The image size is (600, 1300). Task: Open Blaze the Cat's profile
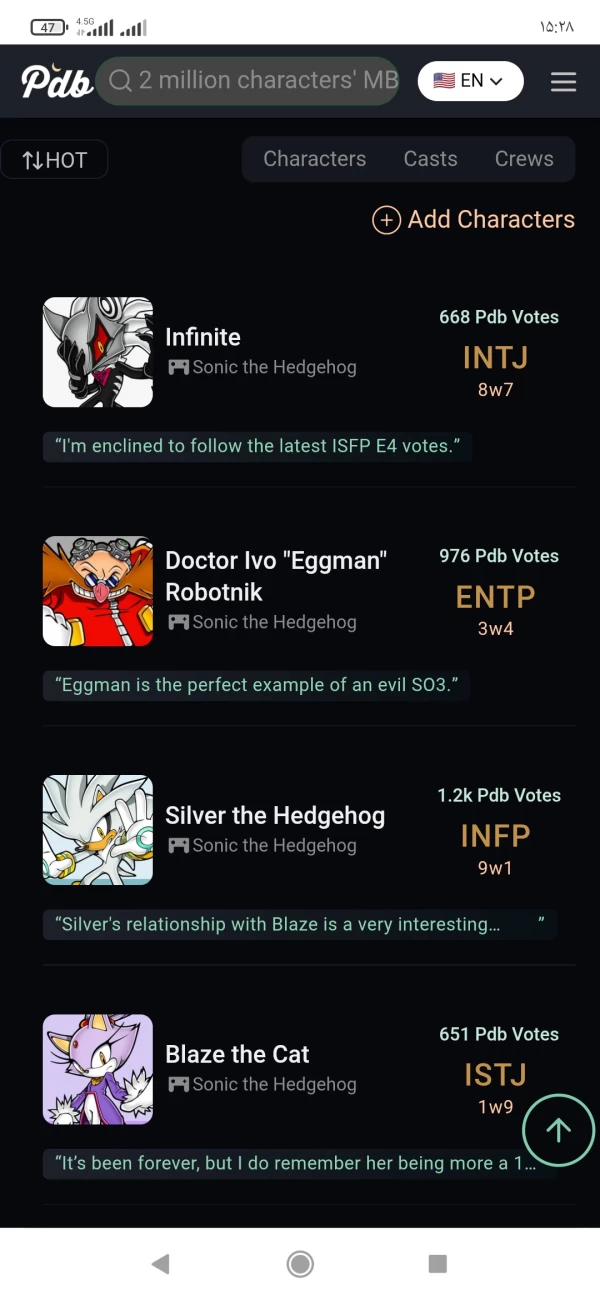coord(237,1054)
